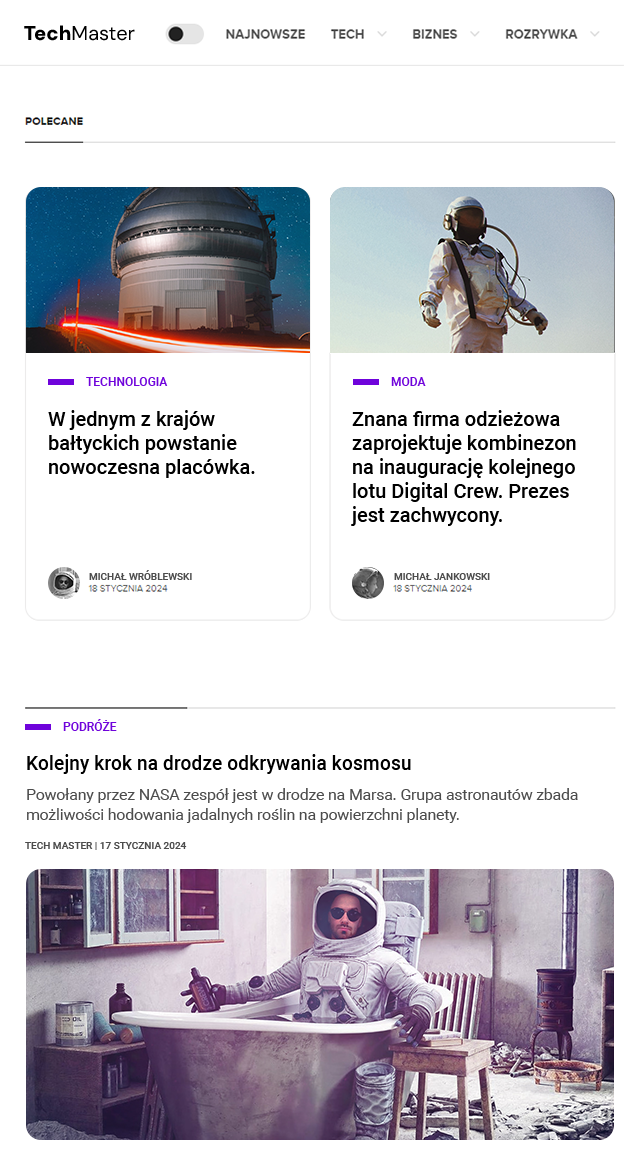Open the Technologia category
The image size is (640, 1167).
(126, 382)
